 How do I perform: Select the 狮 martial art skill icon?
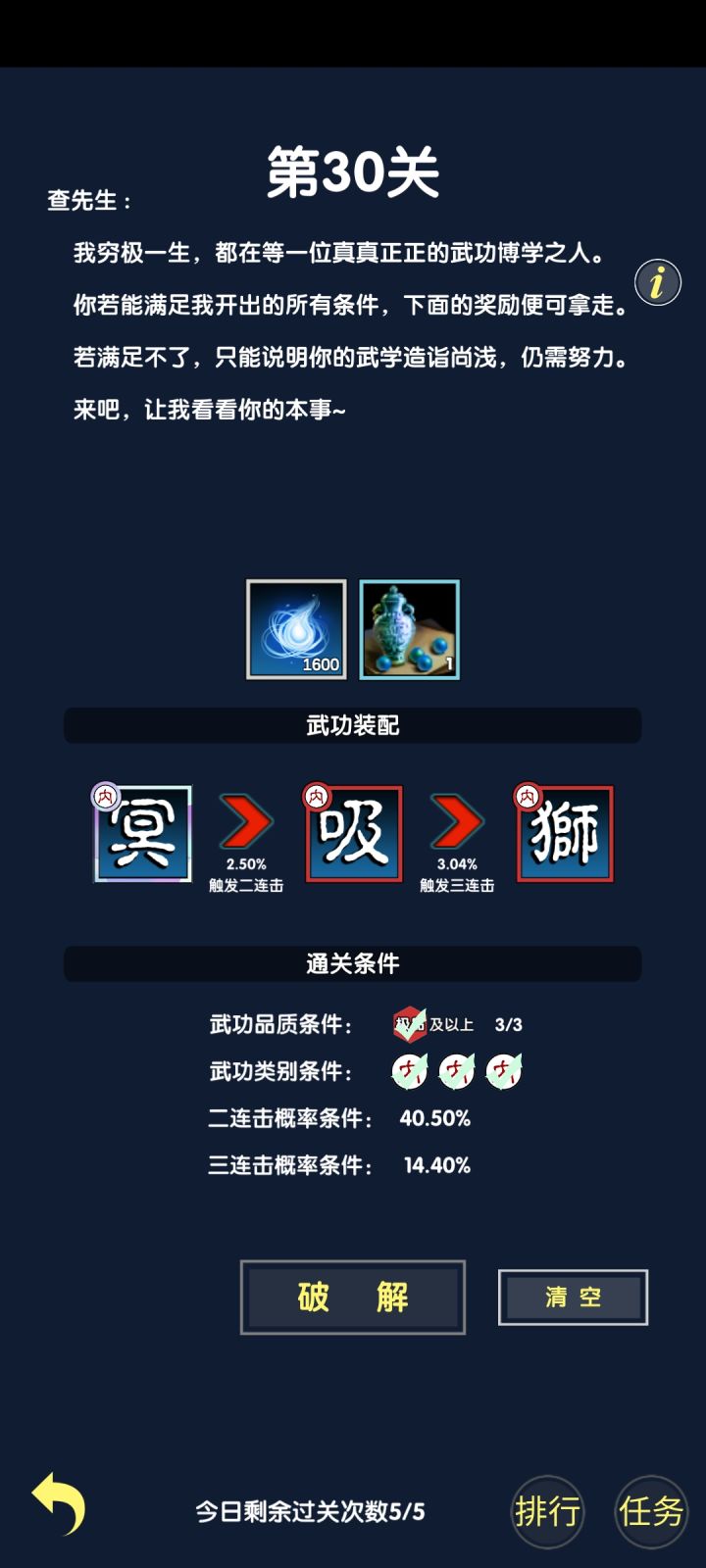[565, 835]
